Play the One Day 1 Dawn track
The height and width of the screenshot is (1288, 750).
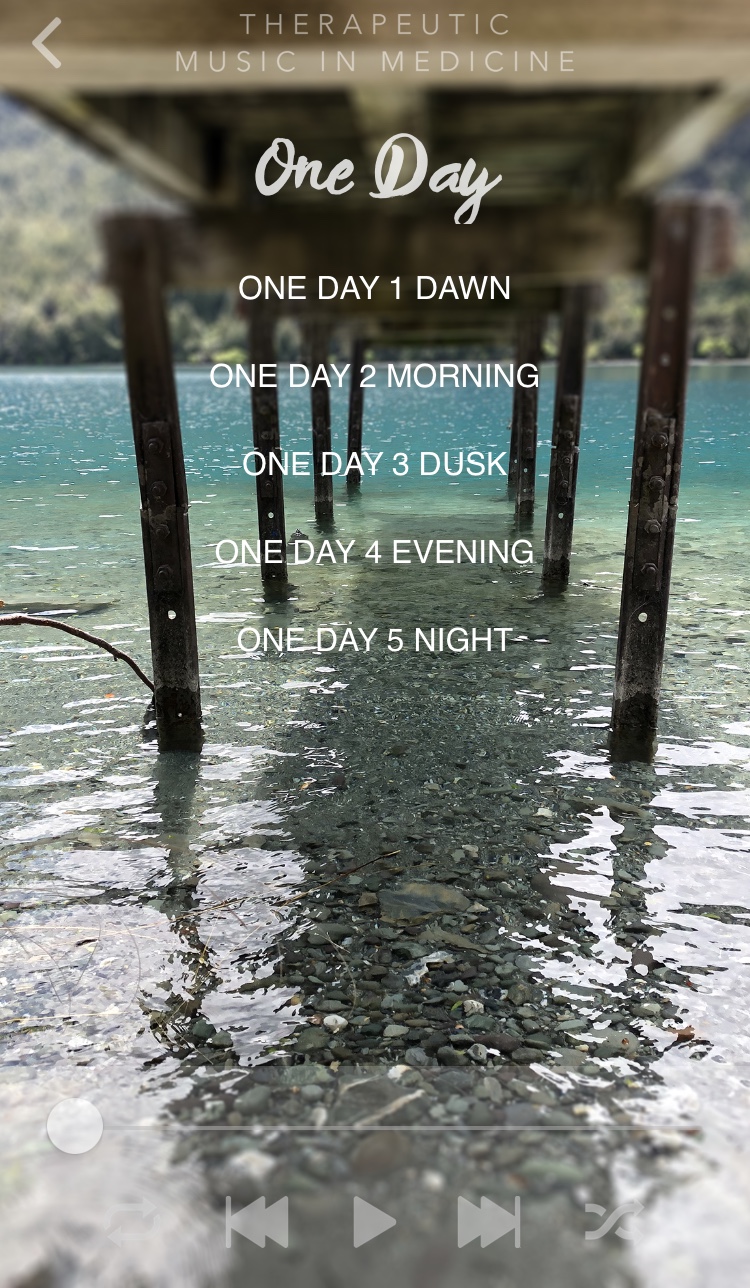click(x=374, y=288)
